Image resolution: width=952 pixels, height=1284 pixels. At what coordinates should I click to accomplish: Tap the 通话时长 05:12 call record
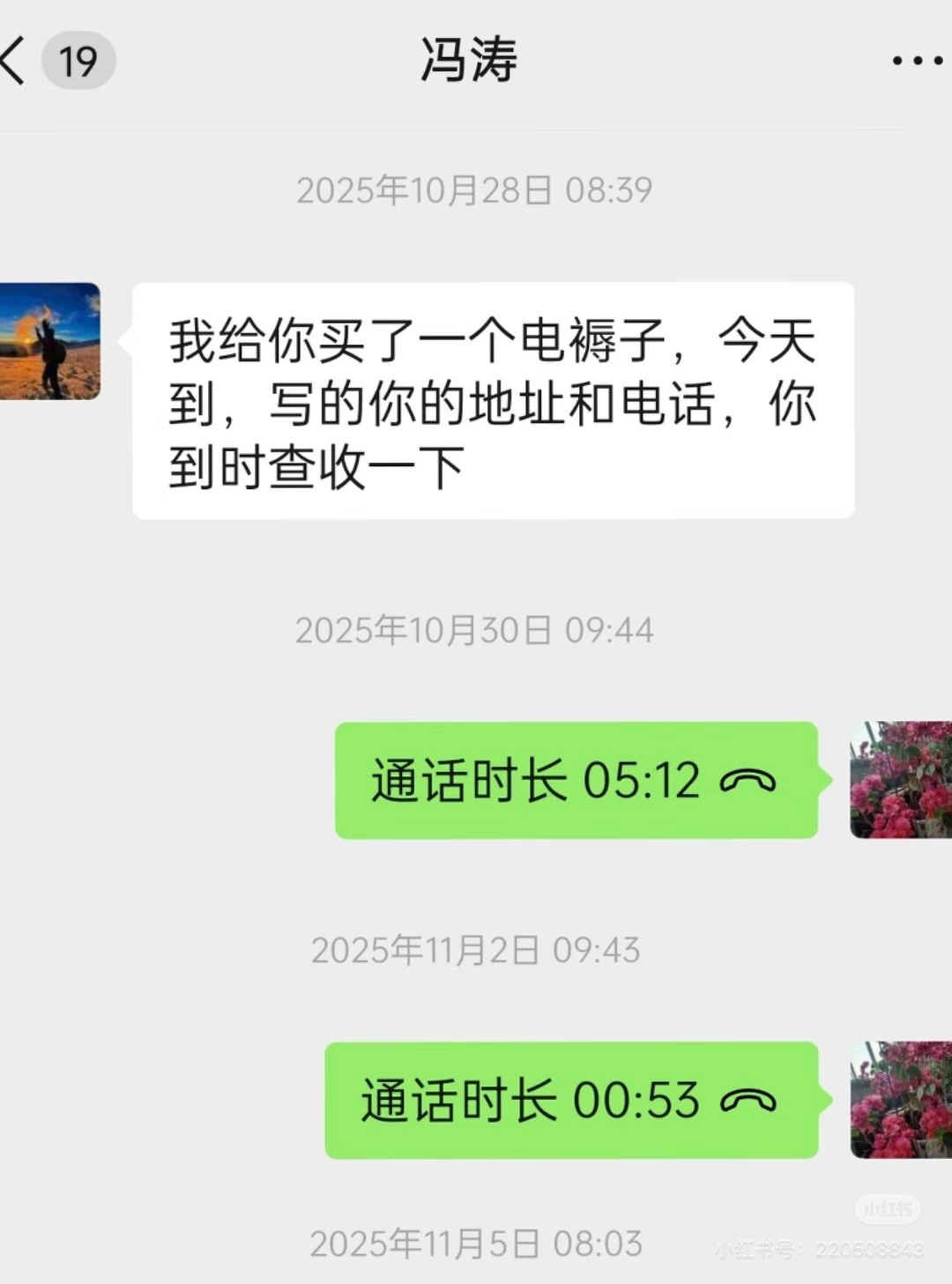click(576, 780)
